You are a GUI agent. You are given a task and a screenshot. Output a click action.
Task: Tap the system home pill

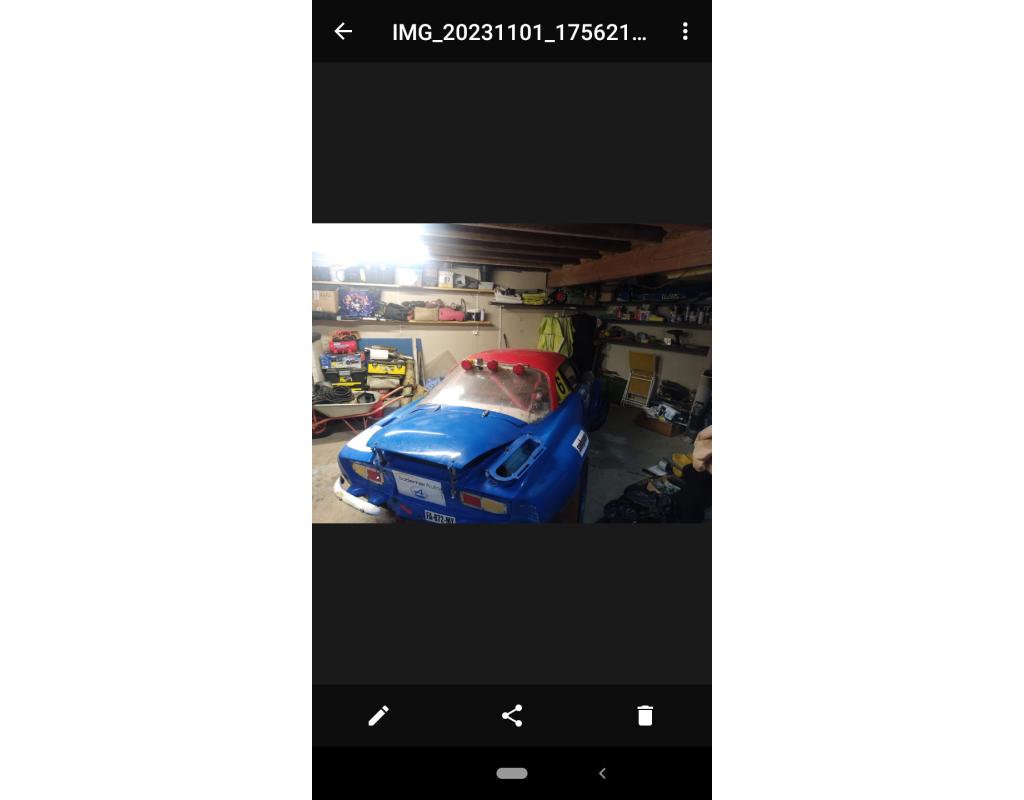click(x=512, y=773)
